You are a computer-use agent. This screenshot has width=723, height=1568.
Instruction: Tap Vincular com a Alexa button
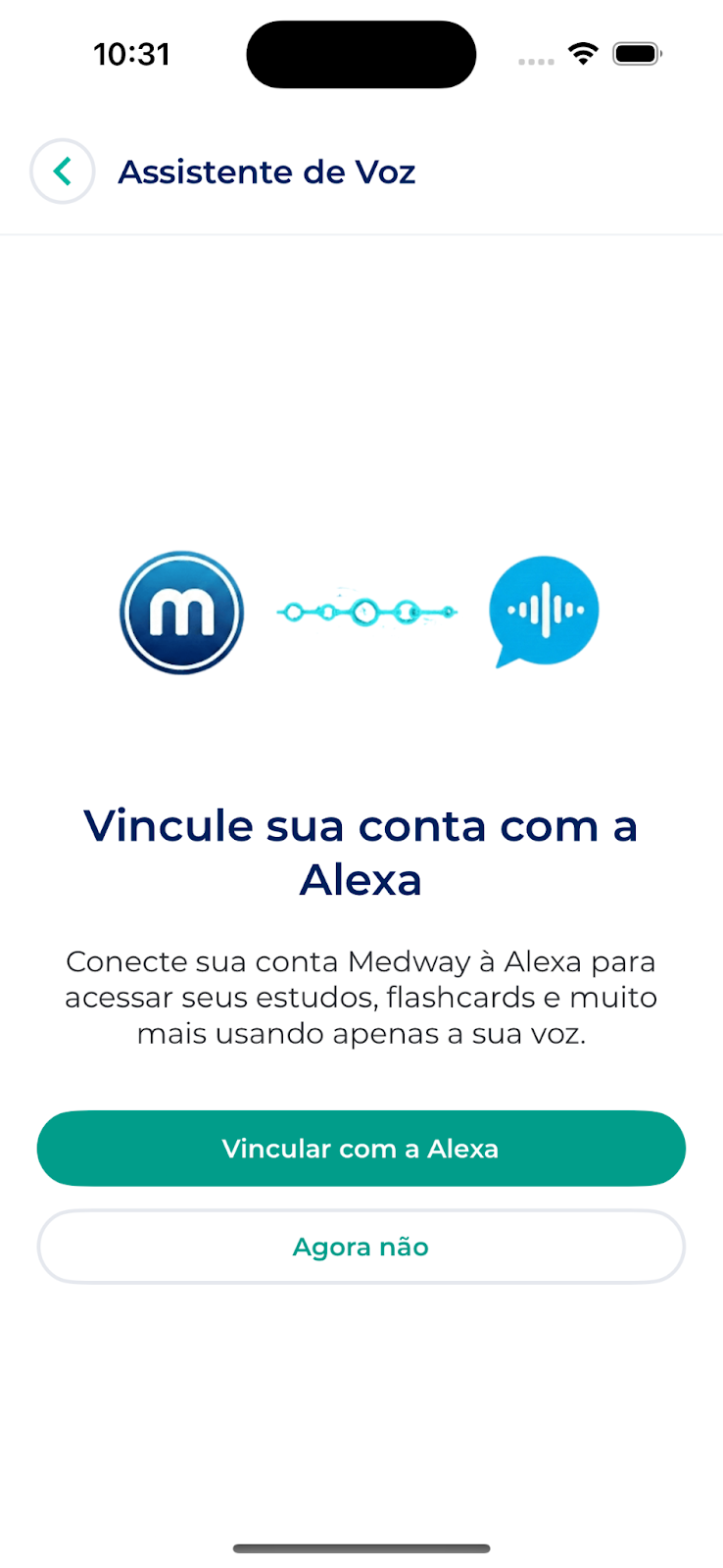(361, 1148)
